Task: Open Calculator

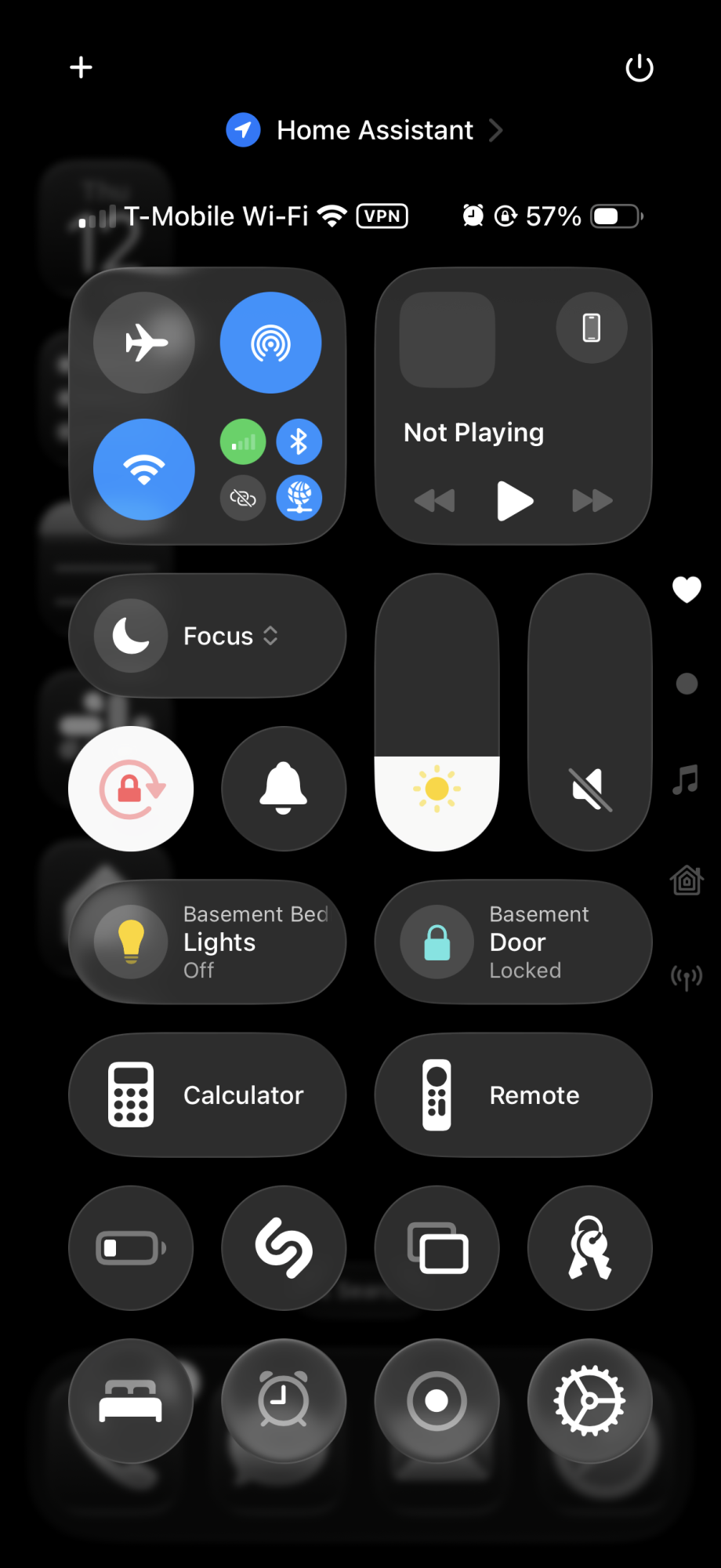Action: (x=208, y=1095)
